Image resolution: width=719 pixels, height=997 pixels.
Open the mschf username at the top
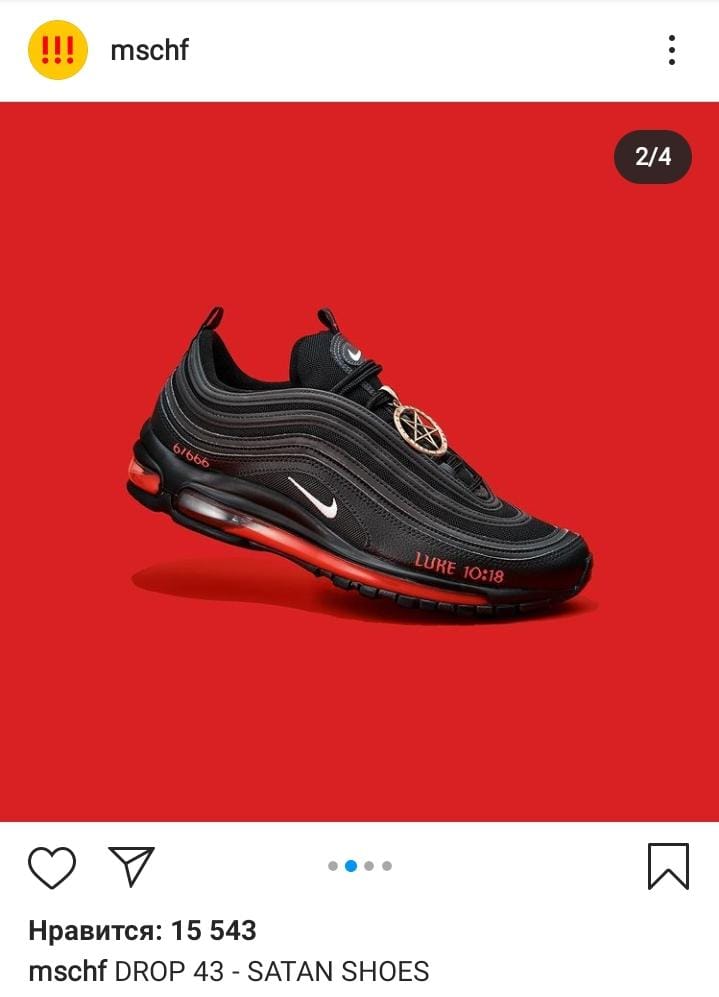(x=149, y=50)
